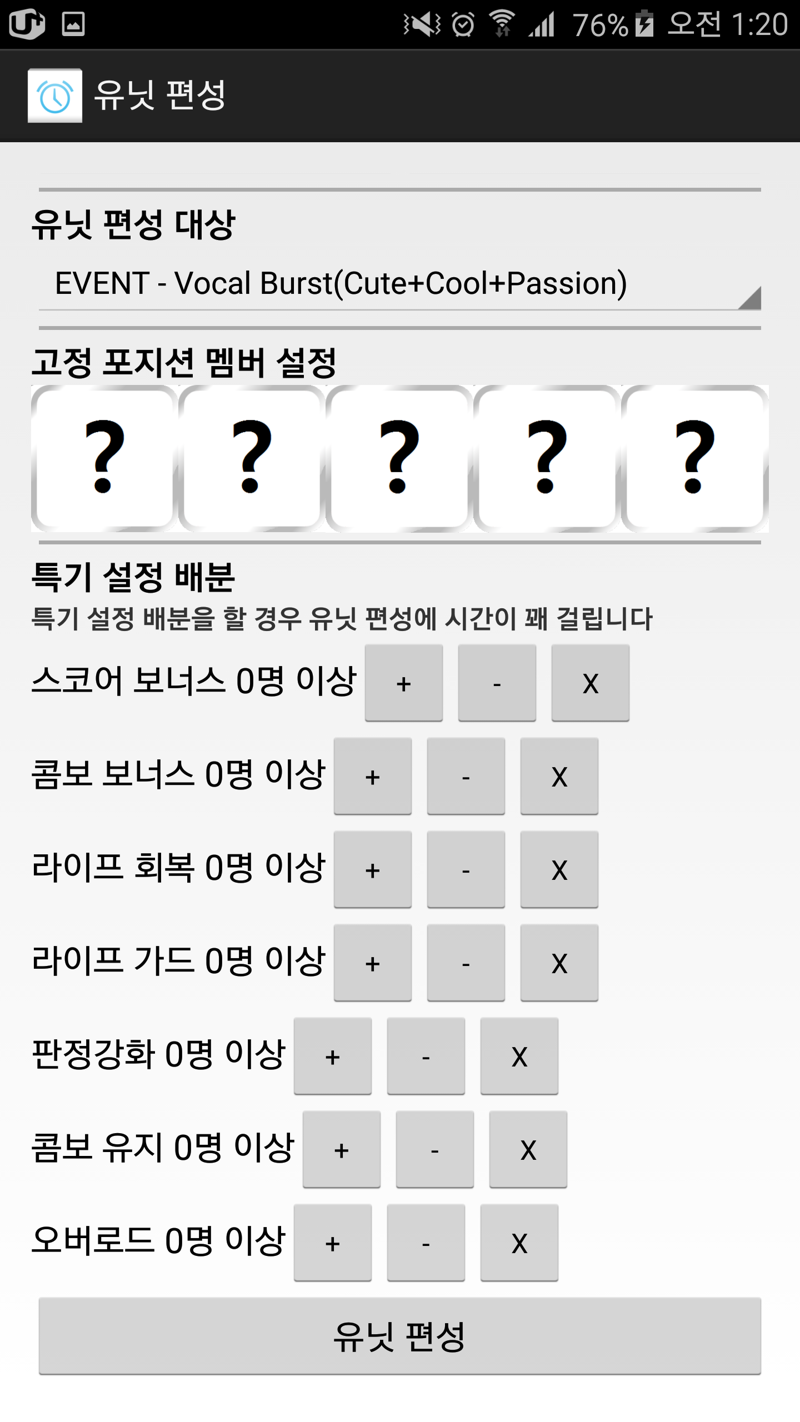Select the fifth fixed position member slot
This screenshot has height=1422, width=800.
pyautogui.click(x=695, y=459)
